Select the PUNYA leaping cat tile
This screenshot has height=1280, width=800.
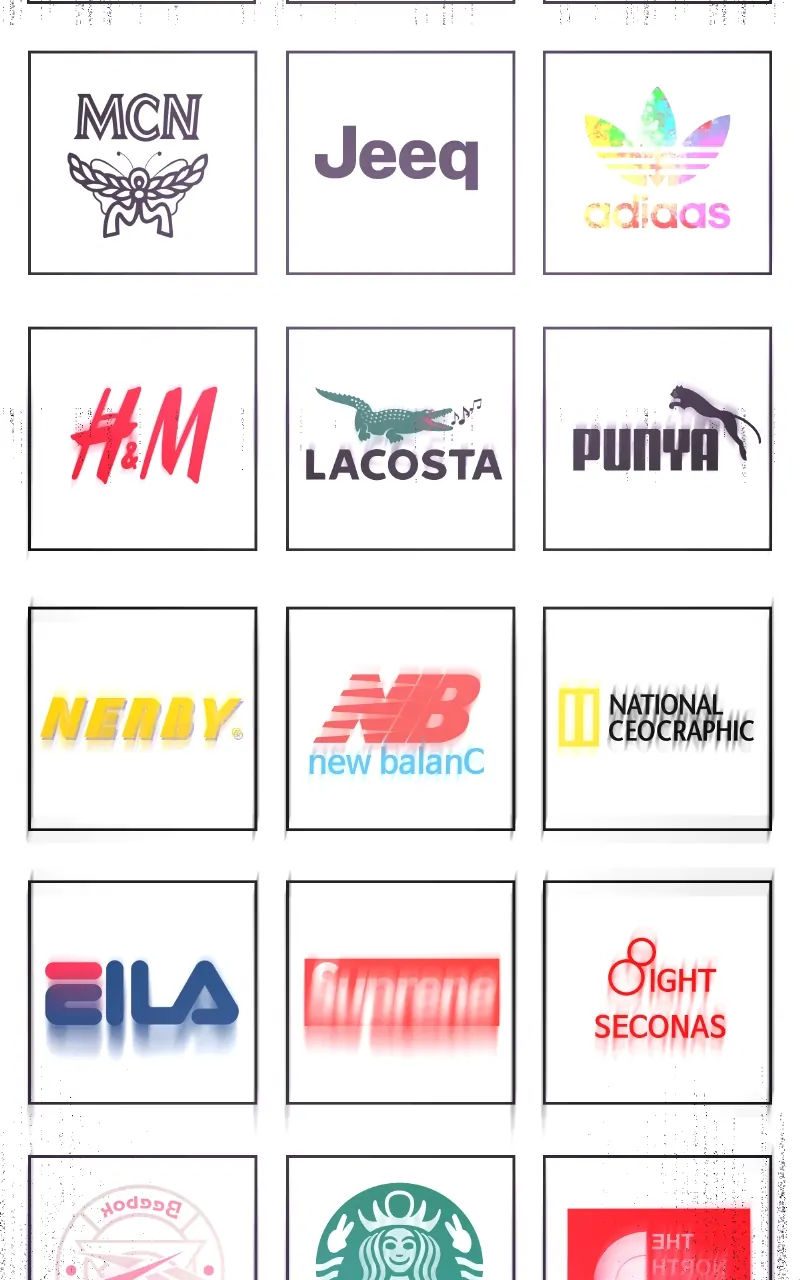657,439
